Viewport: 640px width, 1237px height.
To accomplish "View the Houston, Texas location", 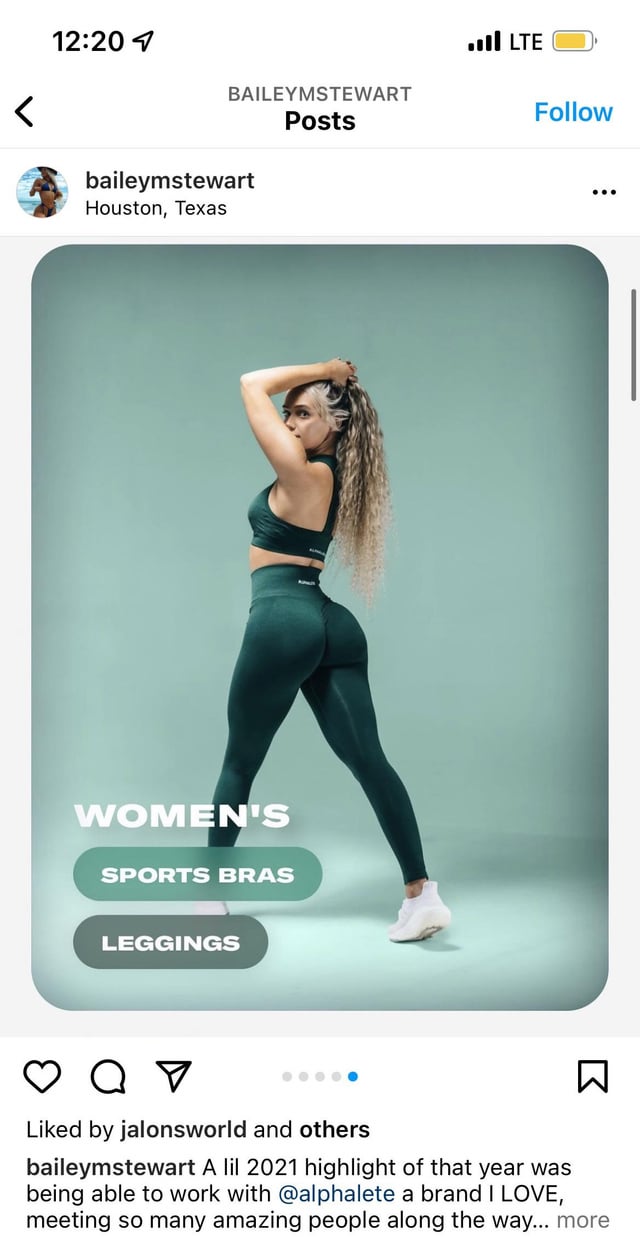I will (156, 208).
